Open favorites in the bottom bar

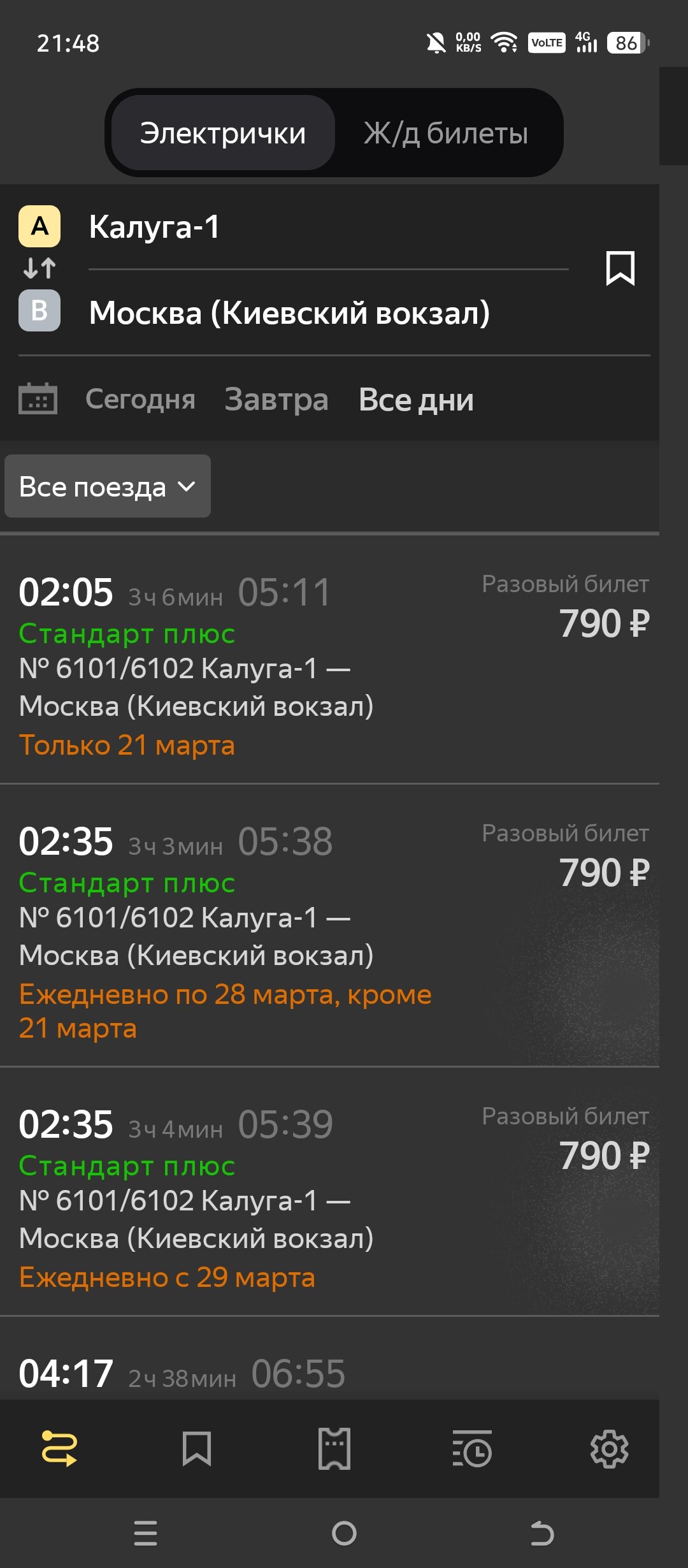click(196, 1448)
